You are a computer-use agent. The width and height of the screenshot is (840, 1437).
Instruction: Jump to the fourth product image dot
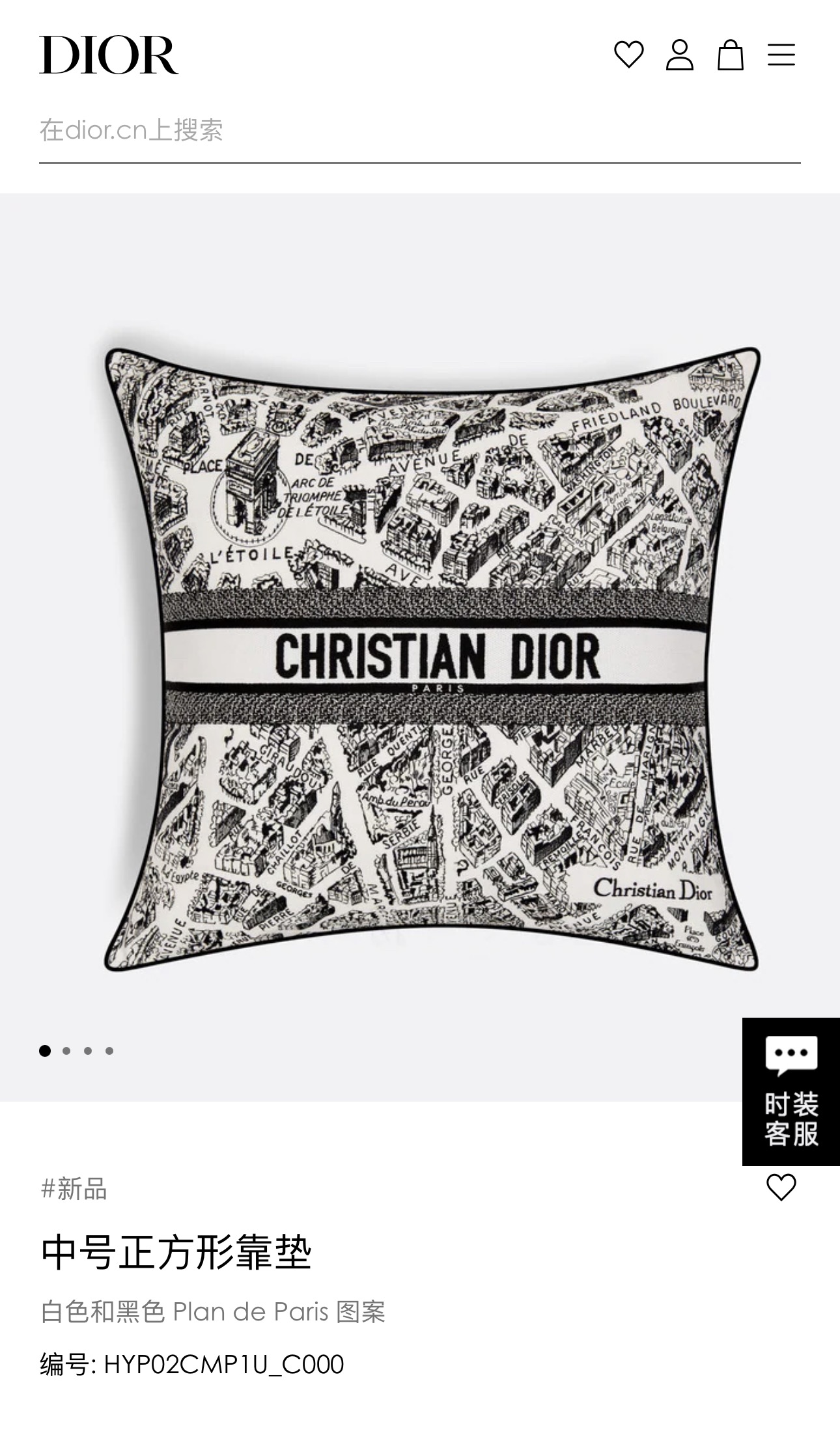[109, 1050]
